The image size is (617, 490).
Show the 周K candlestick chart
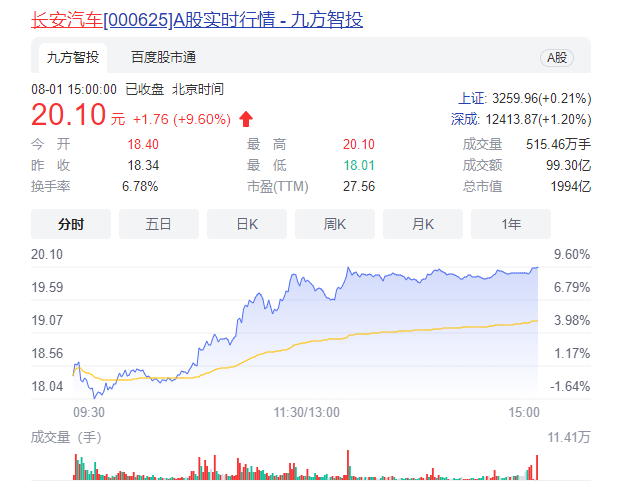coord(334,224)
